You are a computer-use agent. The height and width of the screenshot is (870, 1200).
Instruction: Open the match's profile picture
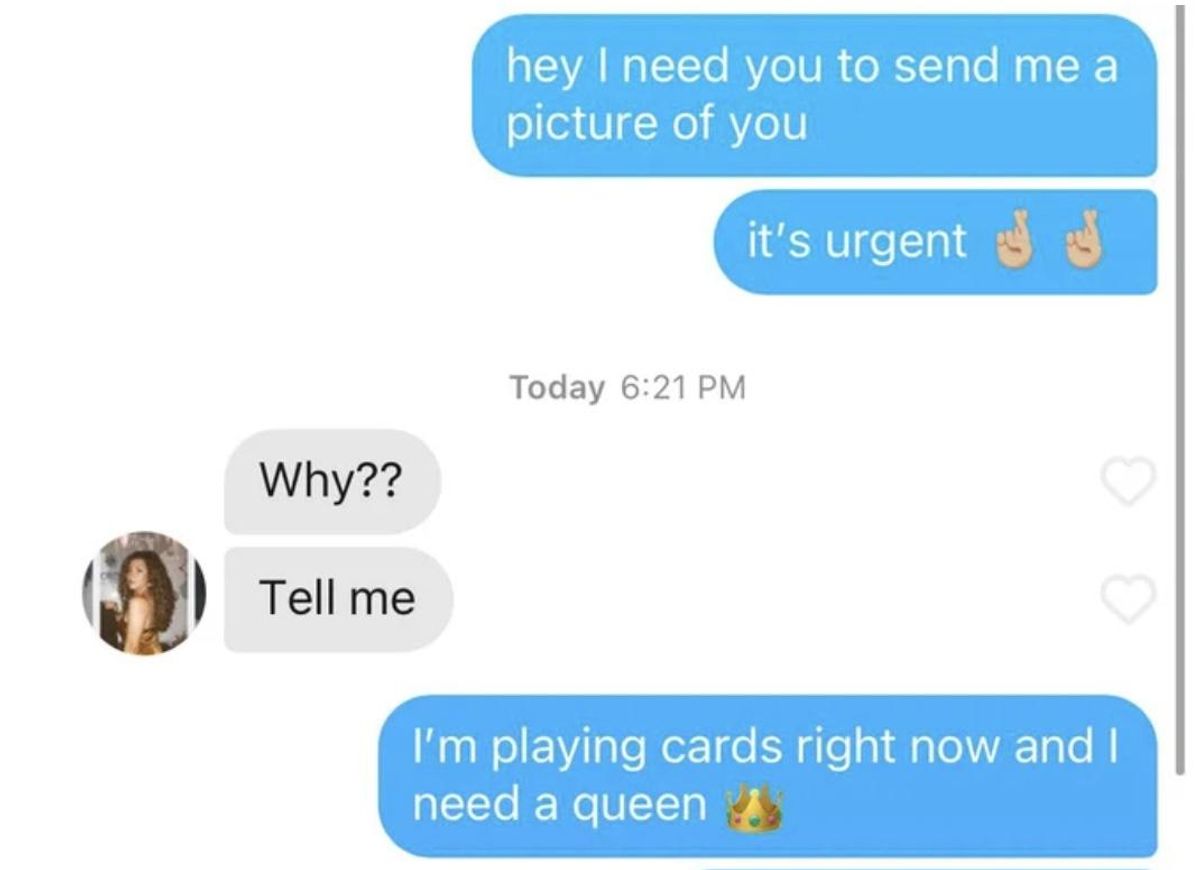tap(144, 593)
